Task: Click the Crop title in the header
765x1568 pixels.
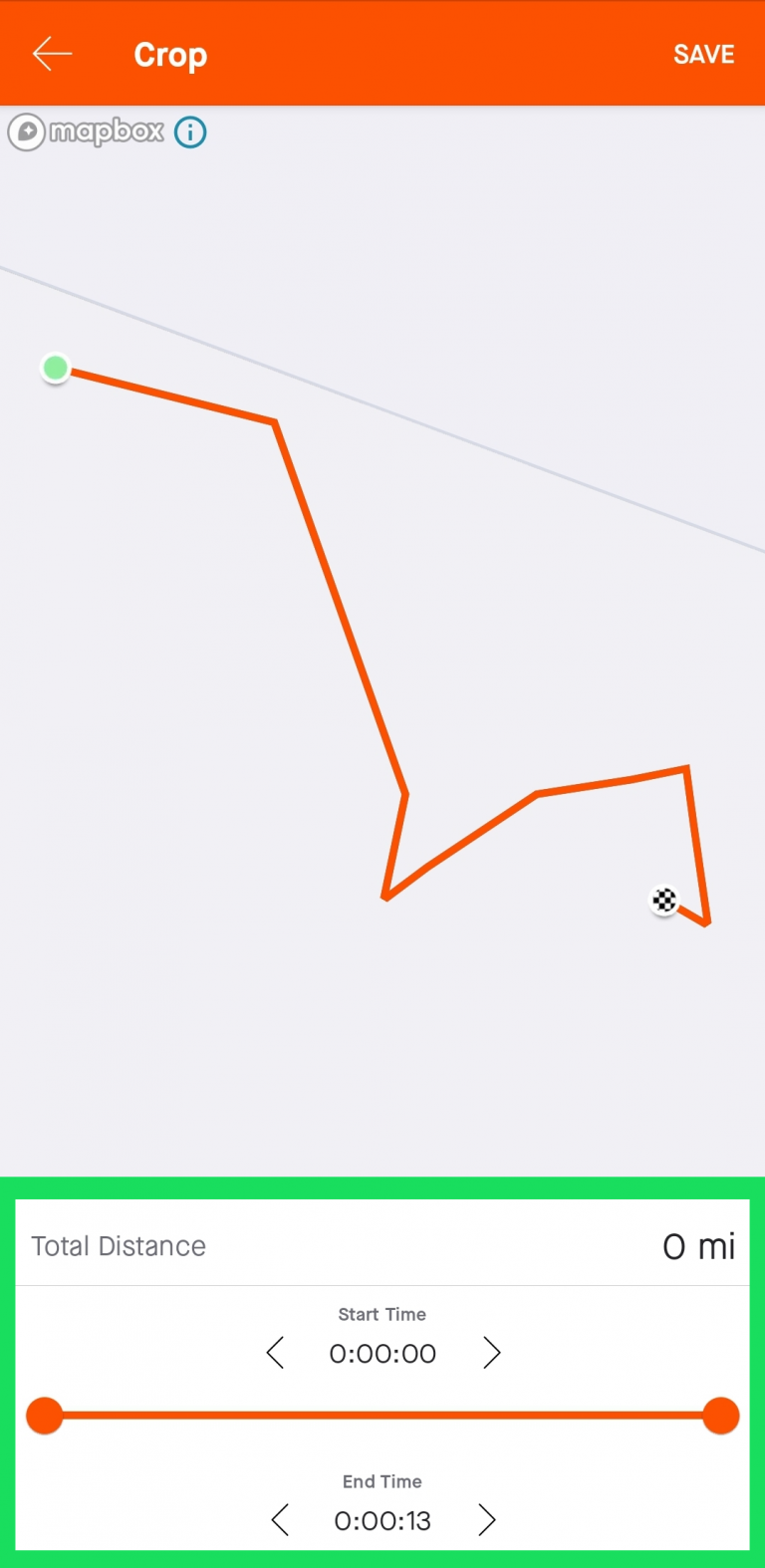Action: point(170,56)
